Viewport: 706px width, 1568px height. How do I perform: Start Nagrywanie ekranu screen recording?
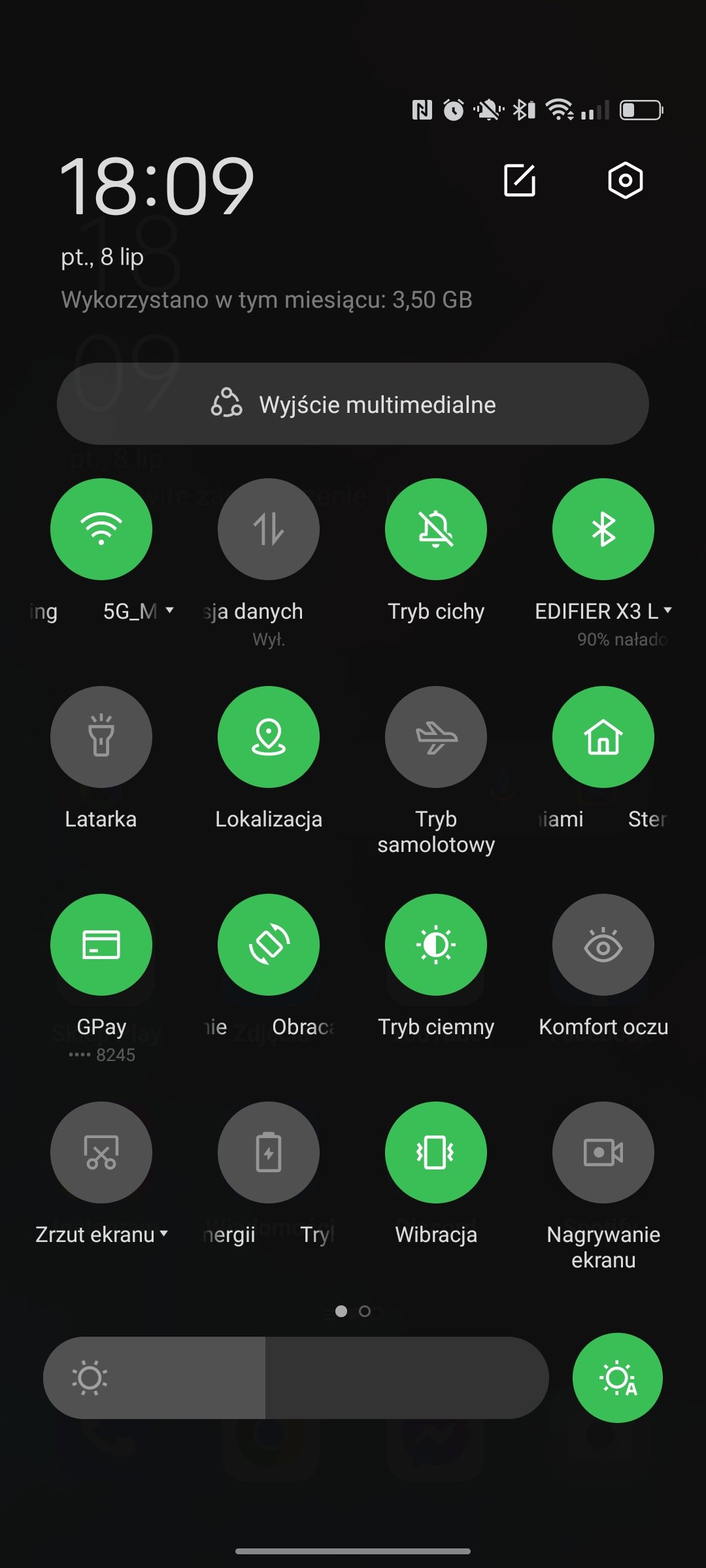coord(603,1152)
